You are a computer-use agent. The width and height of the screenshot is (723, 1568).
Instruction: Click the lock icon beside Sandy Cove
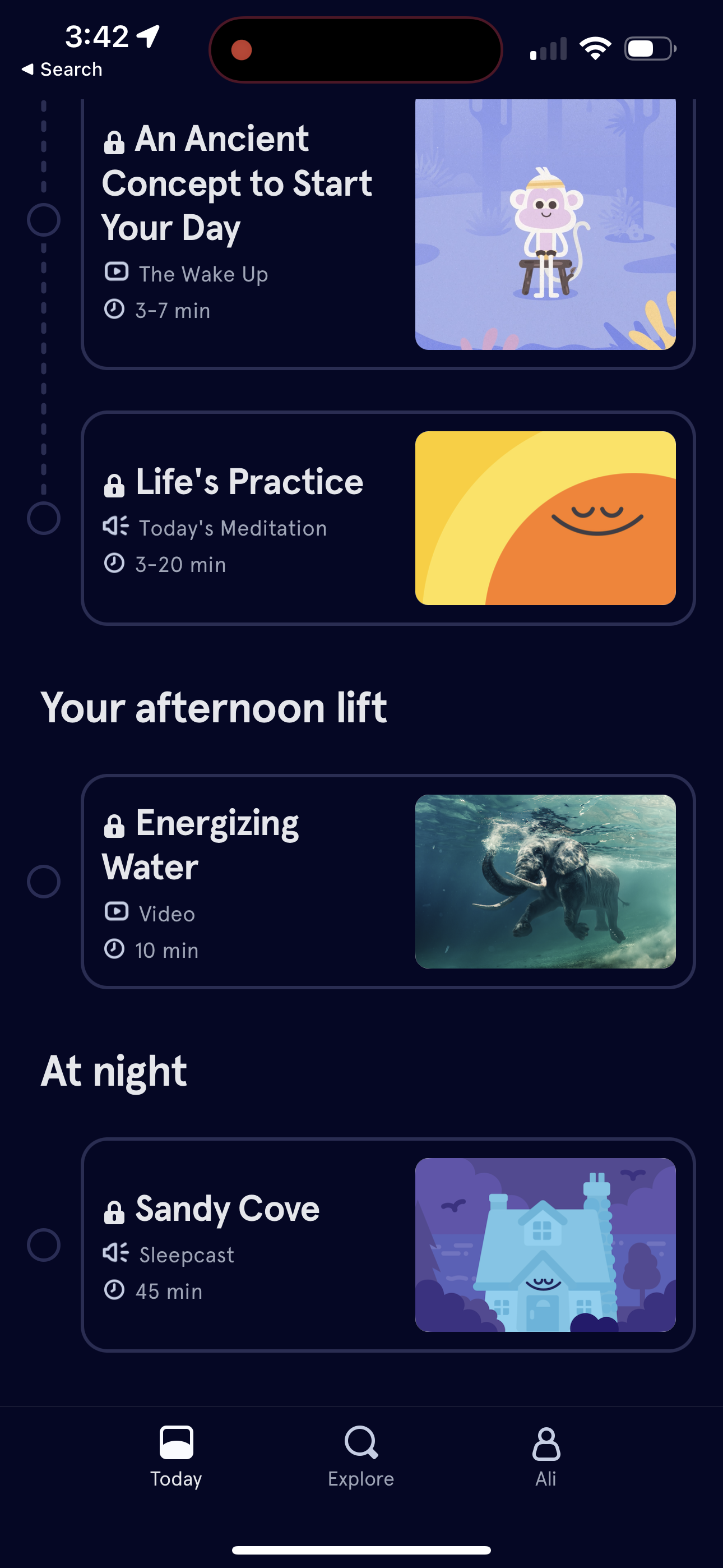click(115, 1212)
